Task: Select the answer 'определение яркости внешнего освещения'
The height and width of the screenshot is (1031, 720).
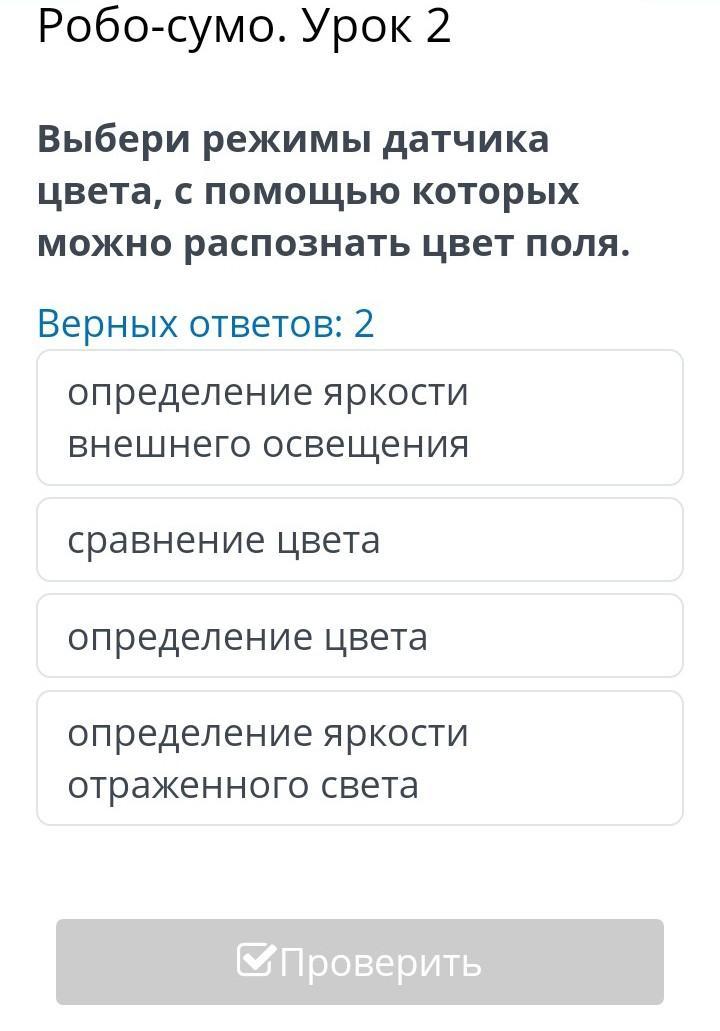Action: (360, 418)
